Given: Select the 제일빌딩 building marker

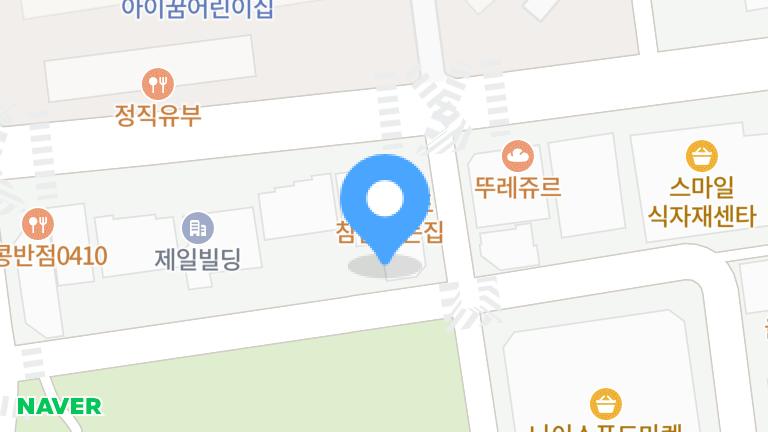Looking at the screenshot, I should coord(198,228).
